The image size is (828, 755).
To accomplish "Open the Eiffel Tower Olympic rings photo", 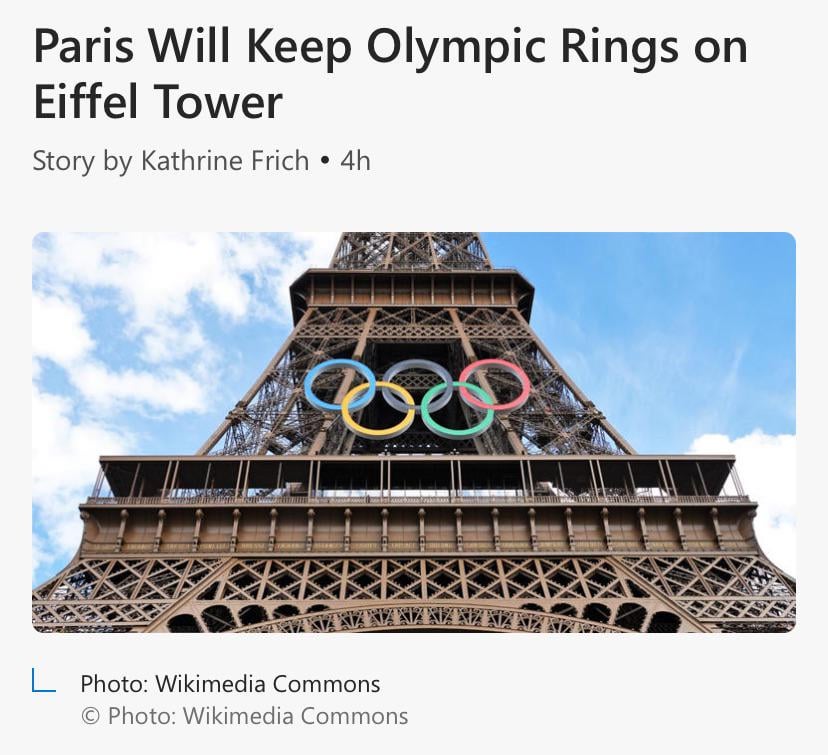I will pos(414,432).
